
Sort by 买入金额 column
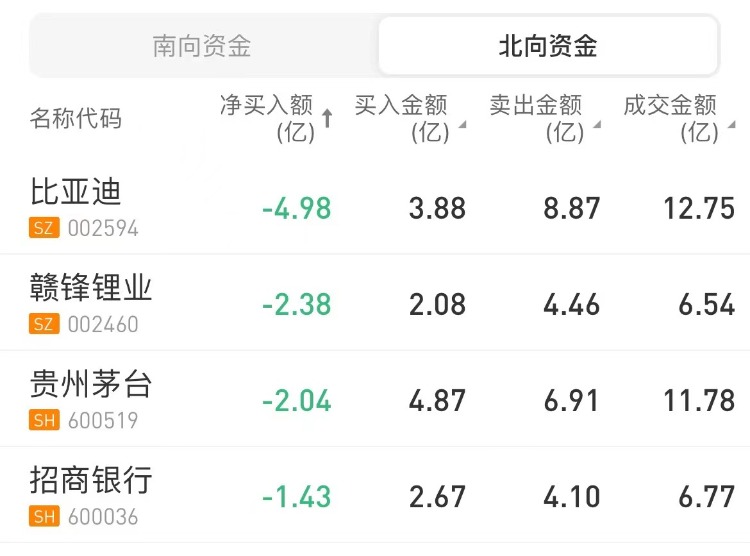[409, 118]
